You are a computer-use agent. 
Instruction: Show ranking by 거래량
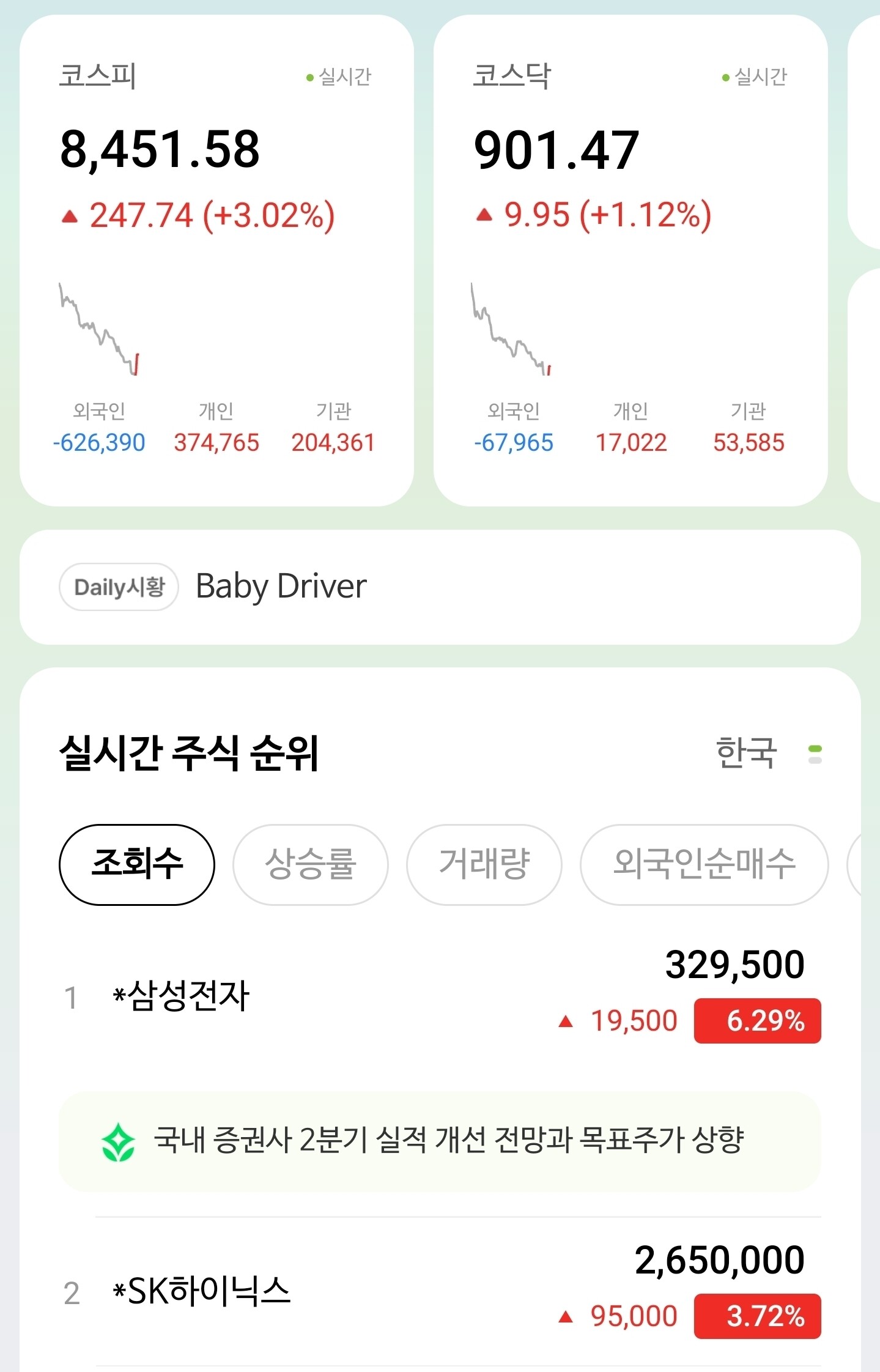pyautogui.click(x=484, y=864)
